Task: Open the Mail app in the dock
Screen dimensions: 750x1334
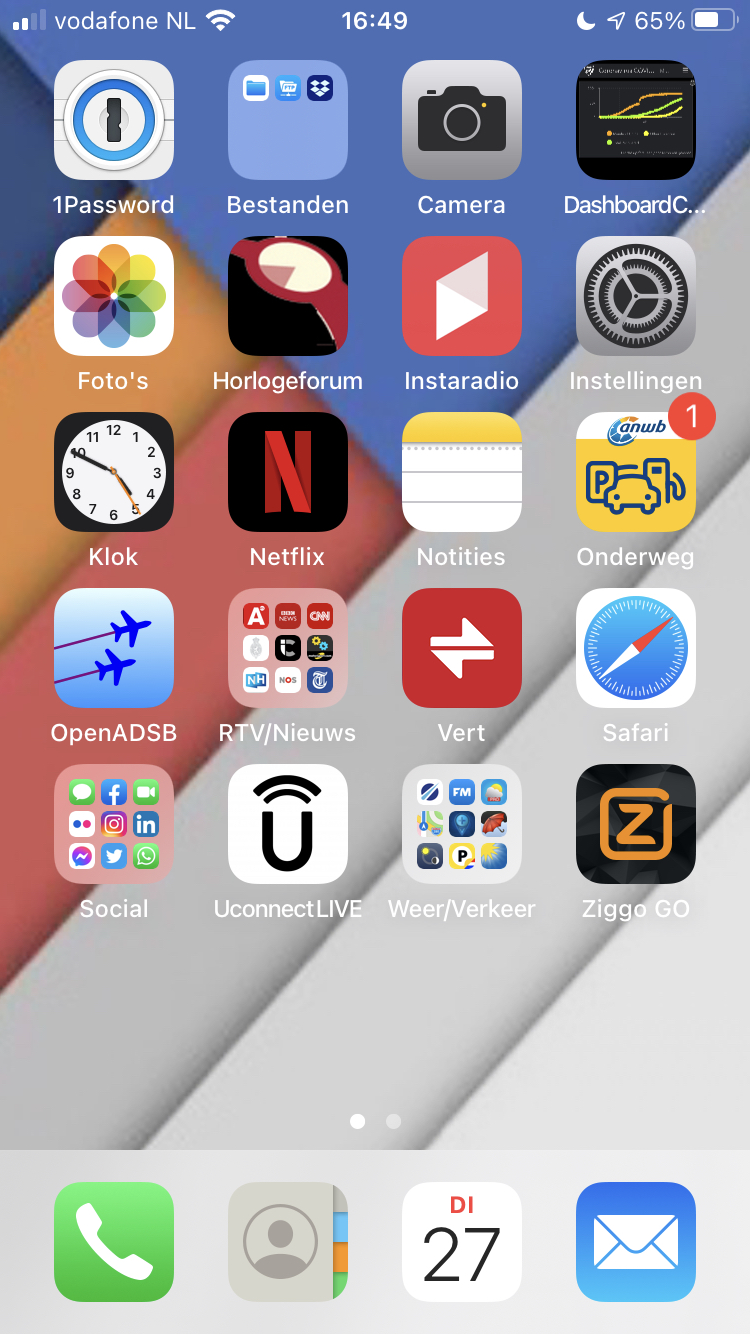Action: [636, 1242]
